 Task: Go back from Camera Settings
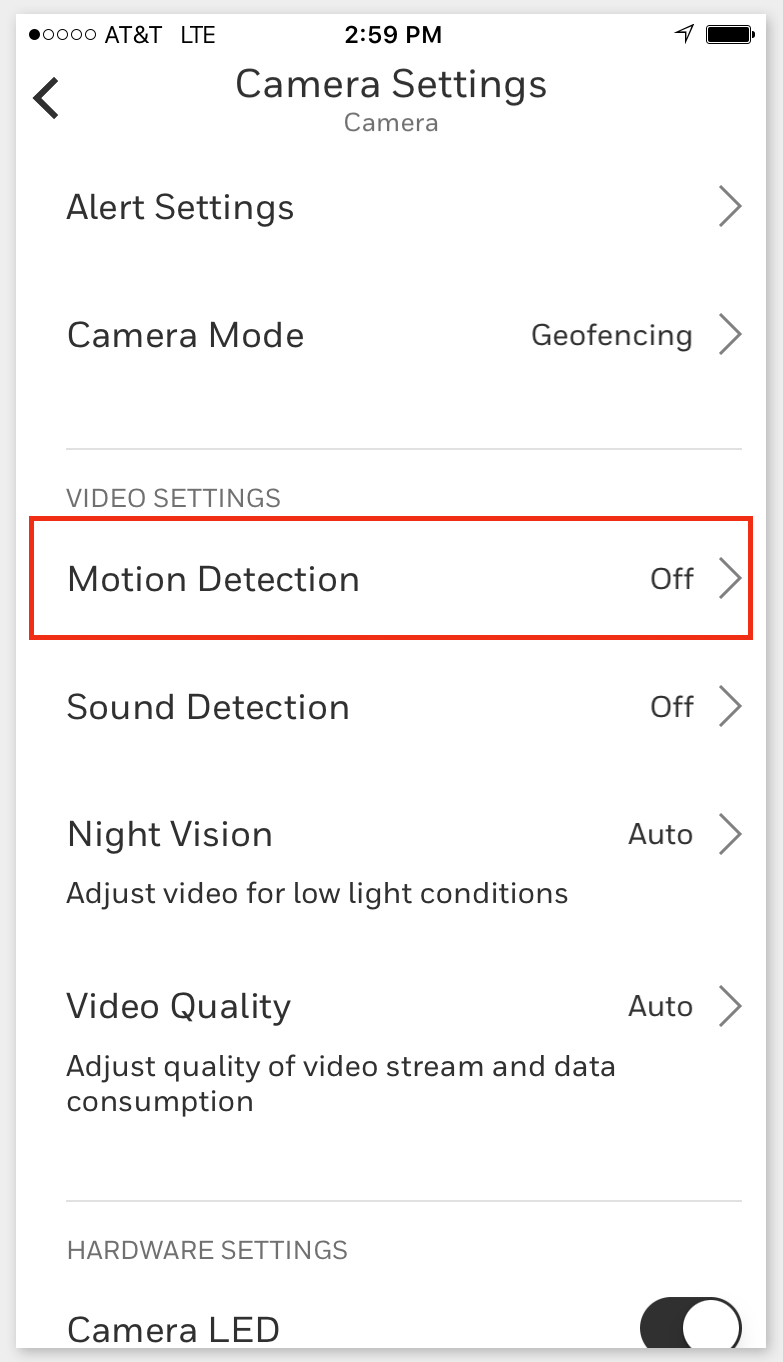click(x=46, y=99)
